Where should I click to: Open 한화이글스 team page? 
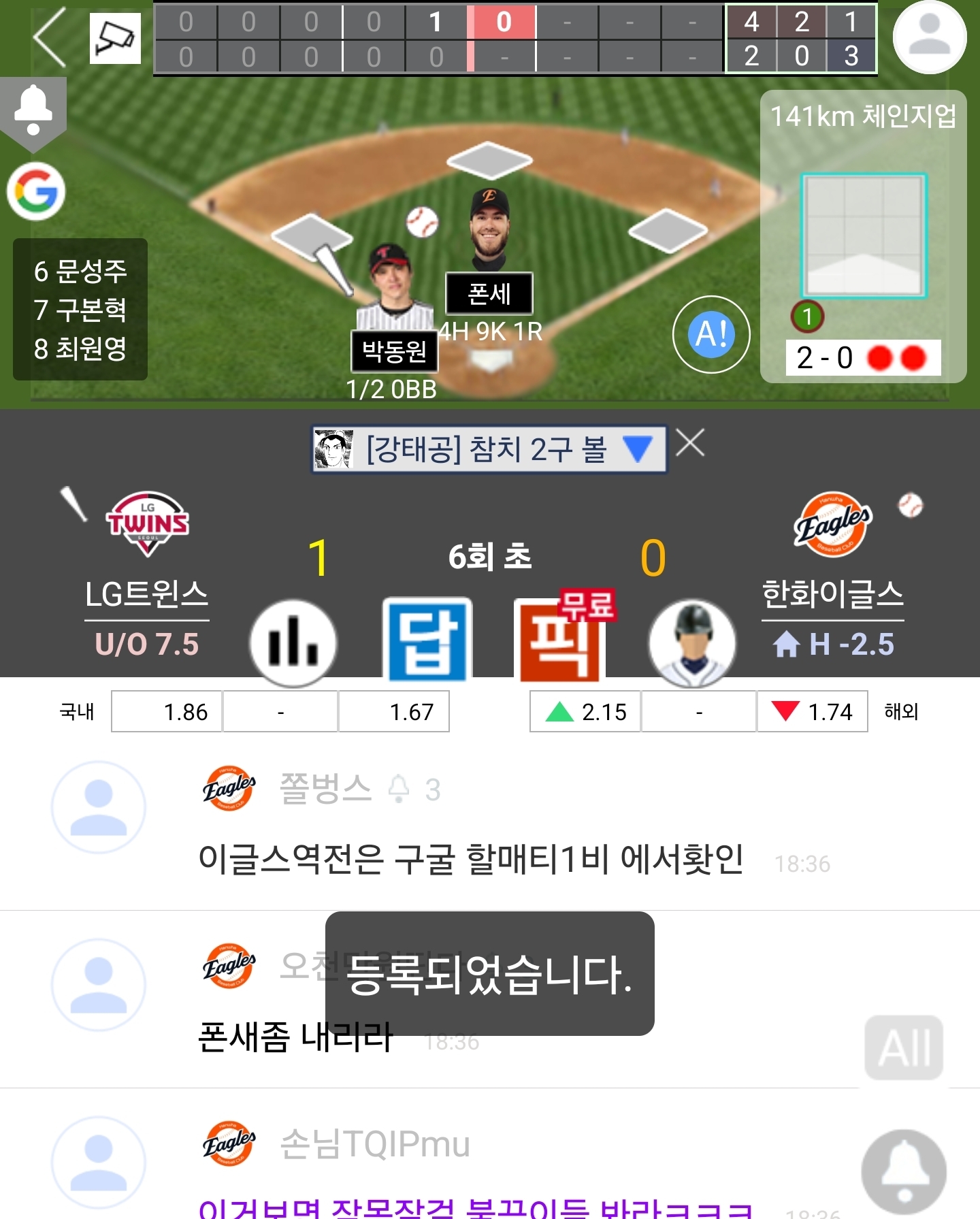832,594
